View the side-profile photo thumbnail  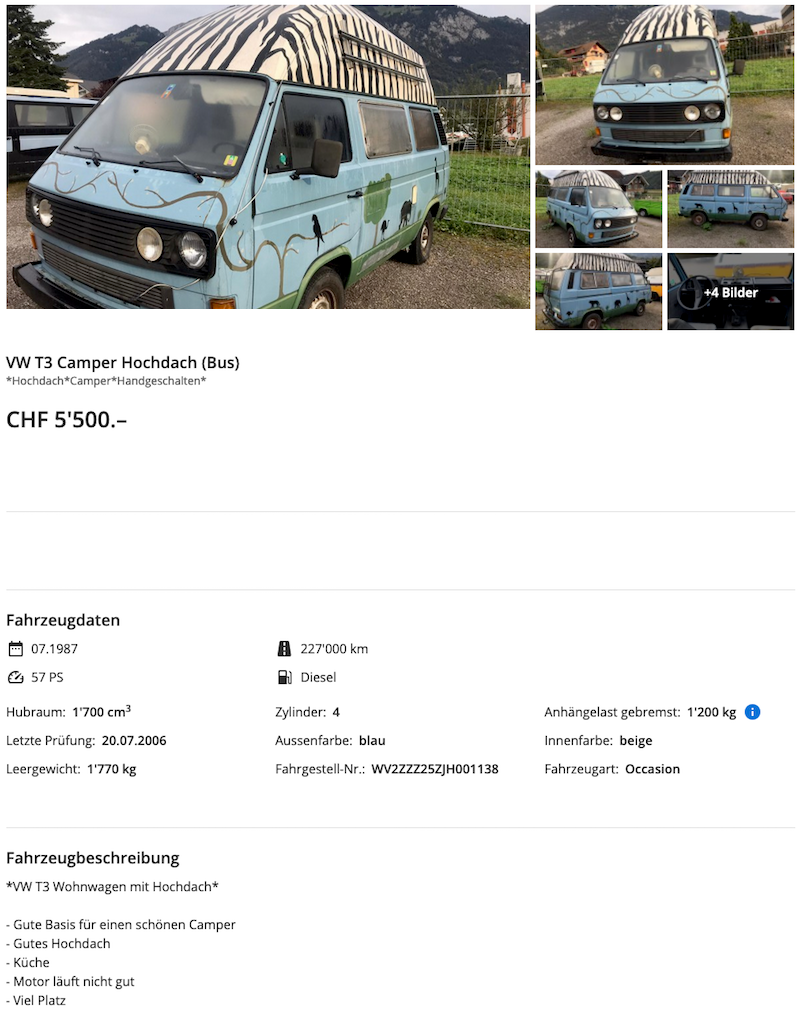pos(730,209)
